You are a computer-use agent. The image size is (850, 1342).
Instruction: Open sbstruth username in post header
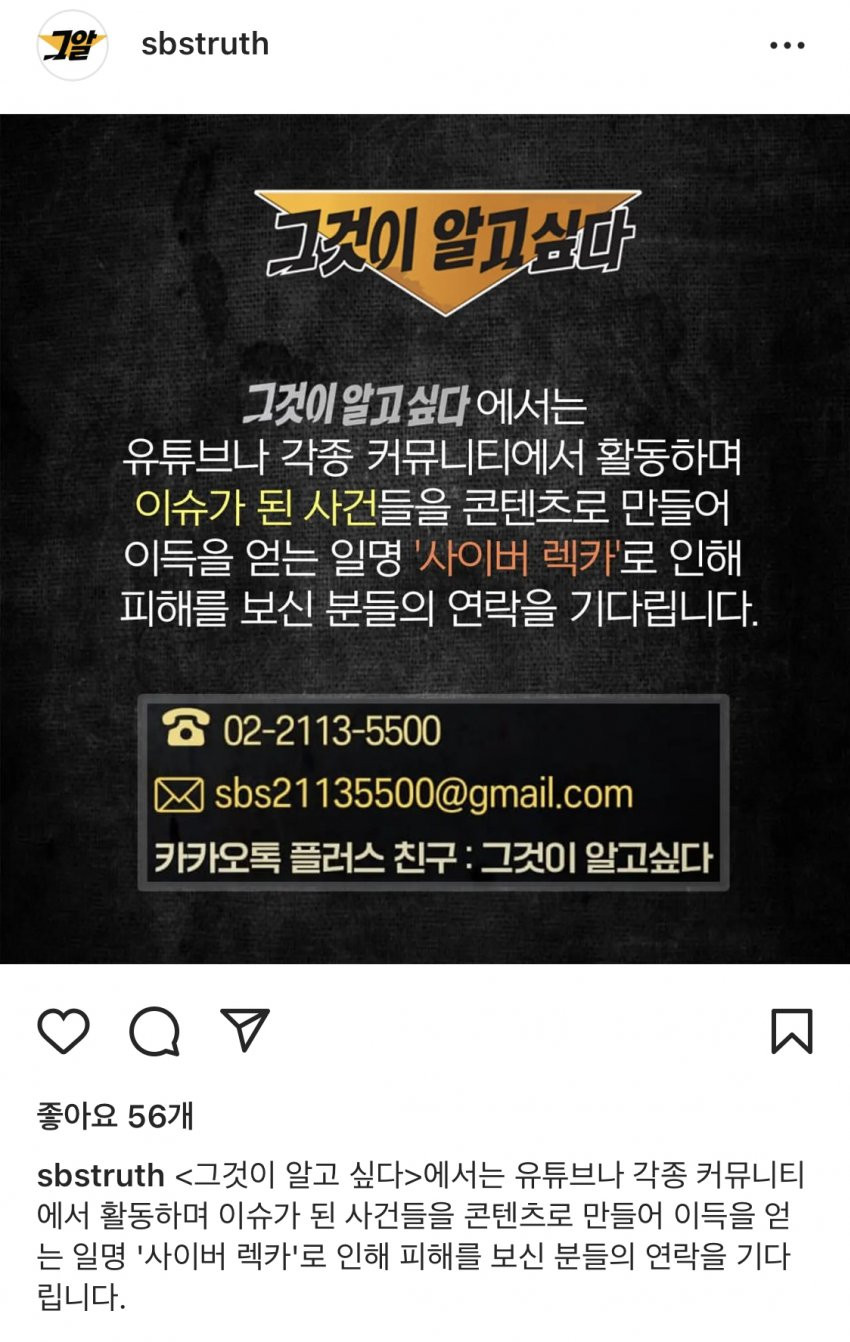click(205, 44)
